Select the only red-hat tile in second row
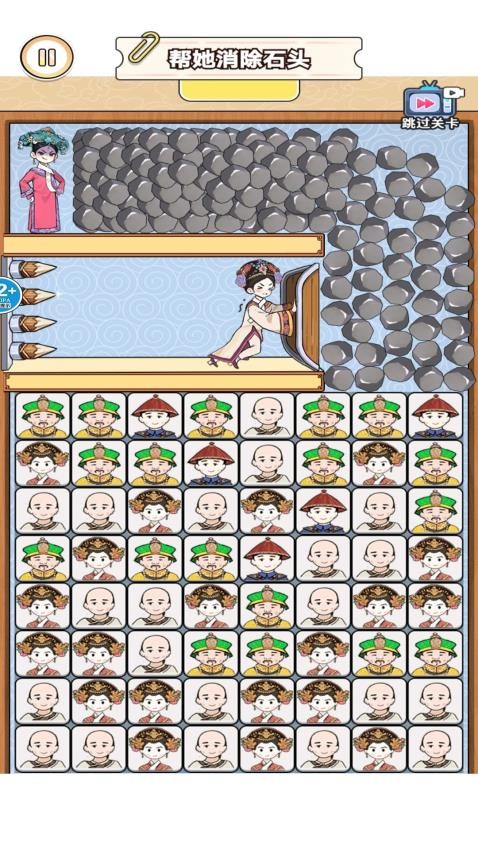478x850 pixels. (211, 463)
